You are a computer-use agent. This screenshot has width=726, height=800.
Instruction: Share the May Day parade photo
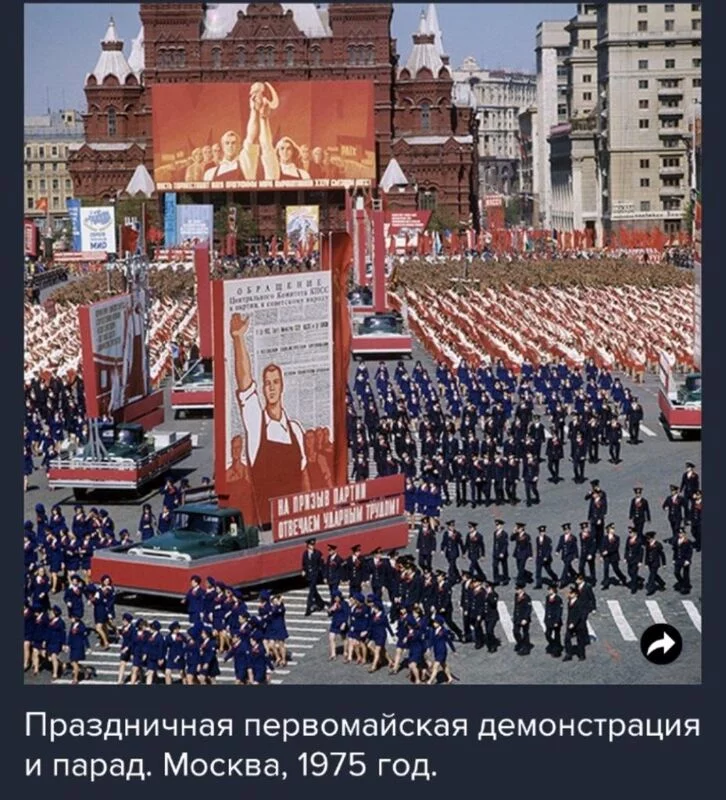point(661,644)
